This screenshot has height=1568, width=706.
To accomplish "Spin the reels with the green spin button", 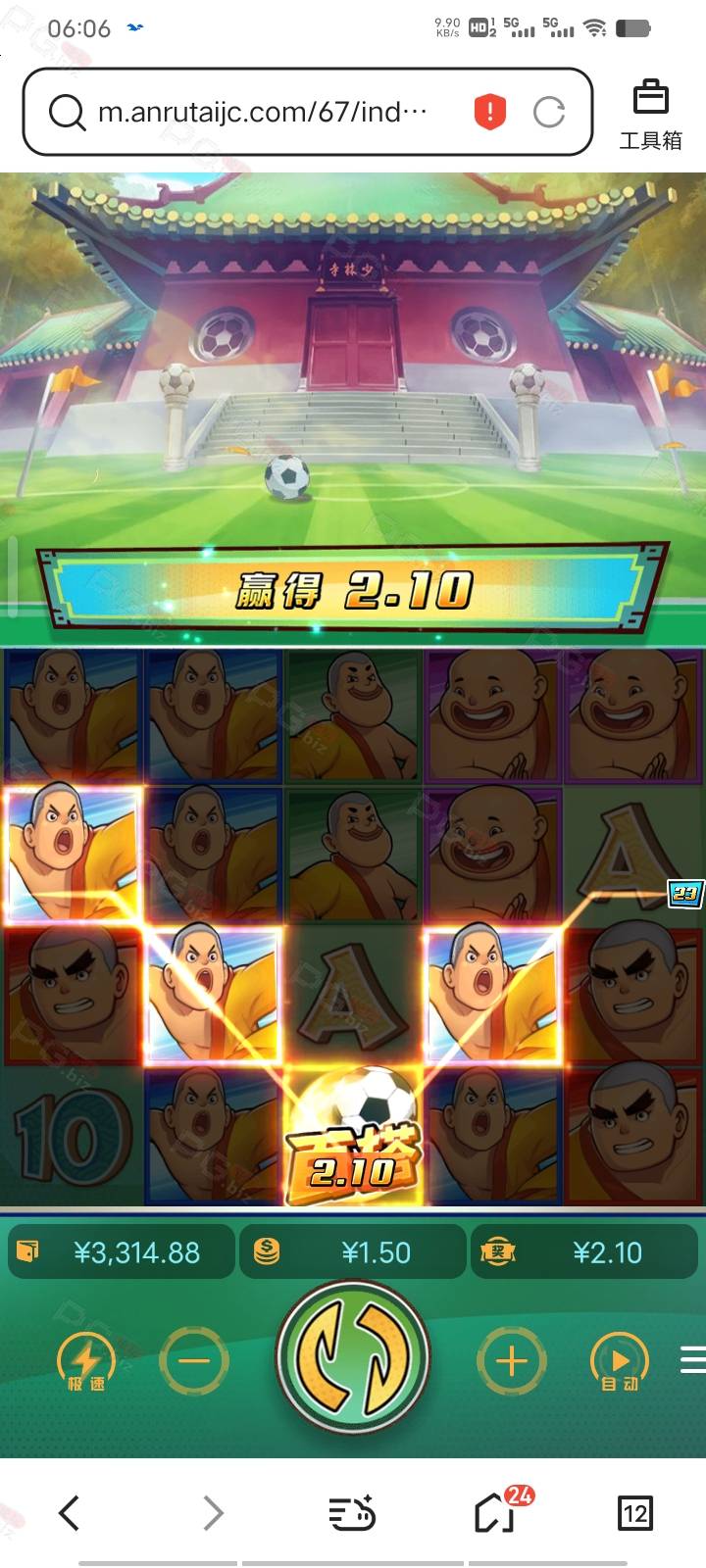I will 353,1359.
